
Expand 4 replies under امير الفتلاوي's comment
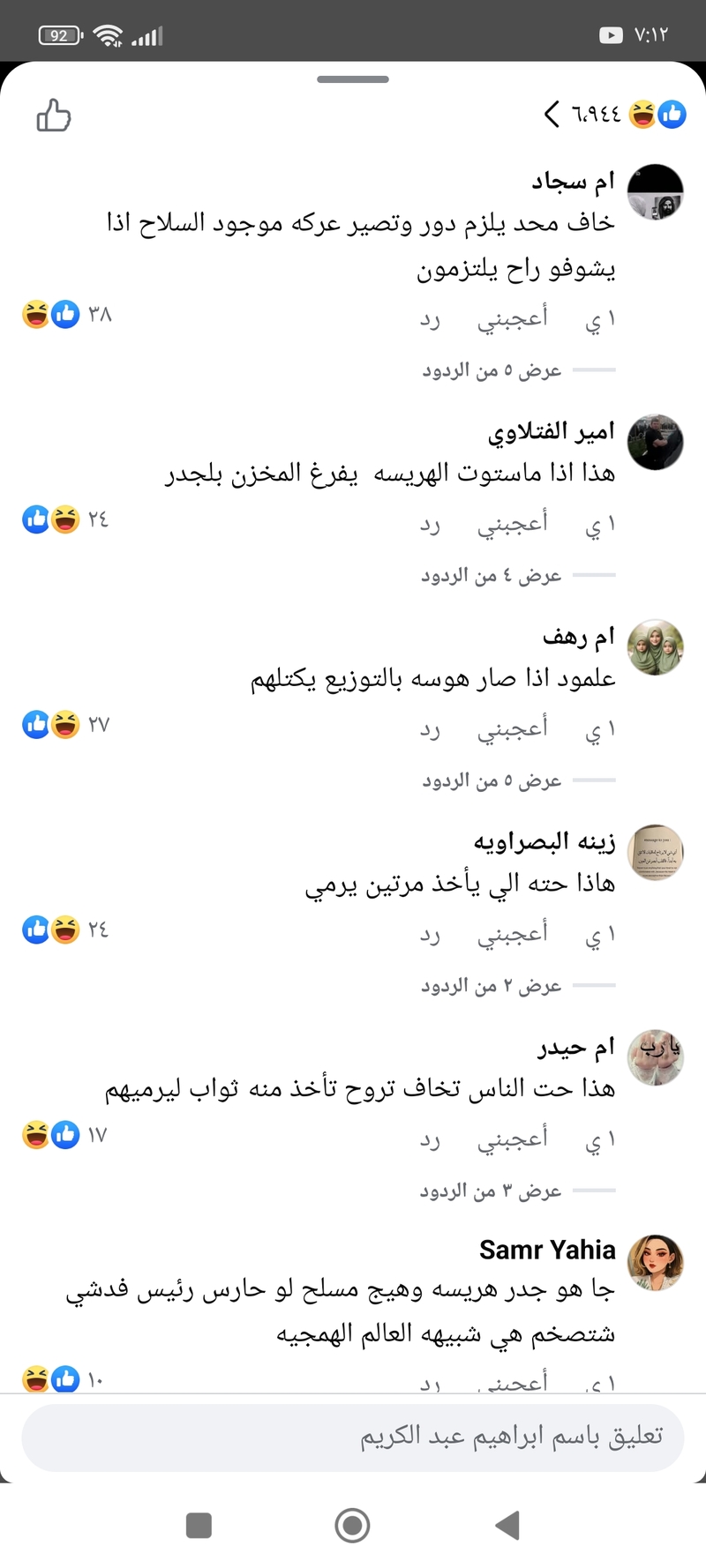[492, 576]
